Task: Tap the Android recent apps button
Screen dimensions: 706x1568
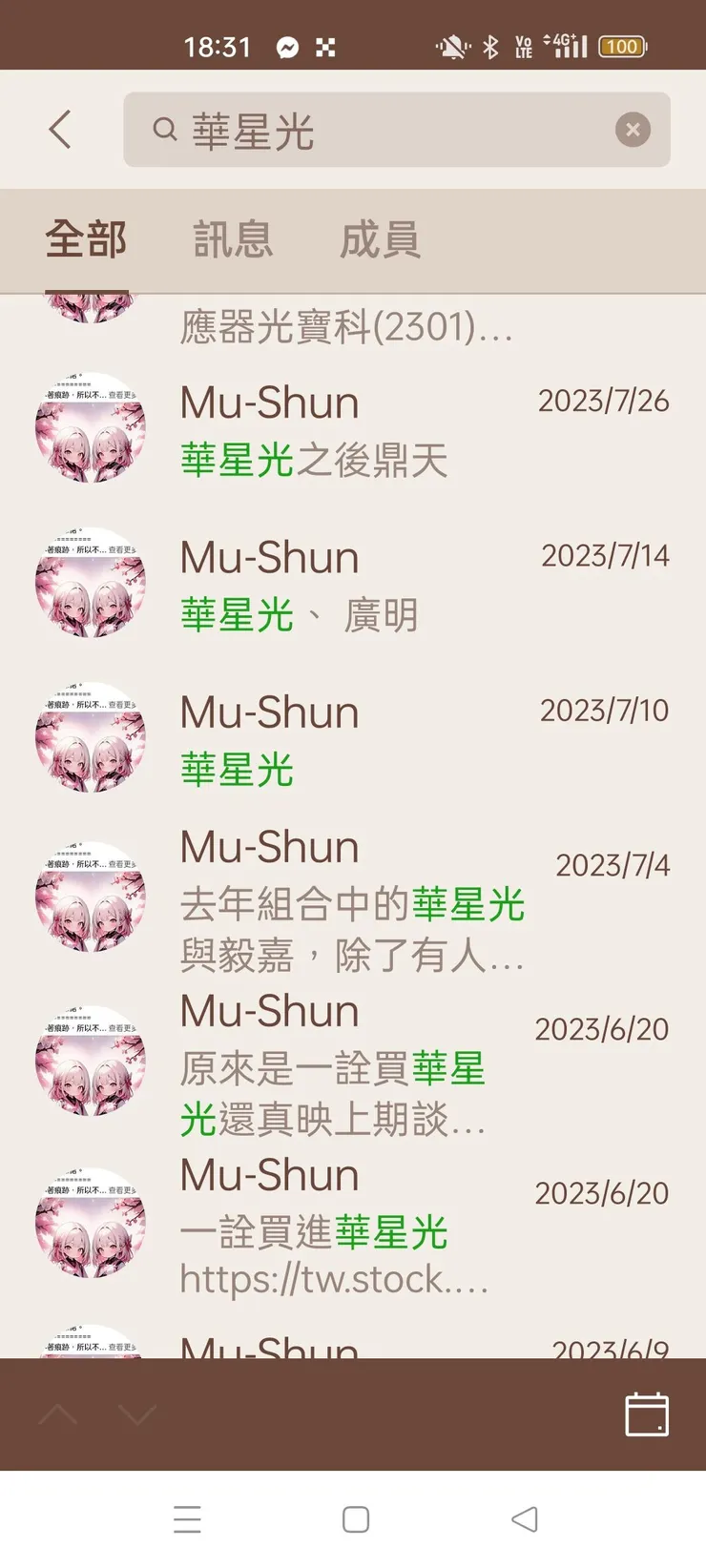Action: pos(188,1518)
